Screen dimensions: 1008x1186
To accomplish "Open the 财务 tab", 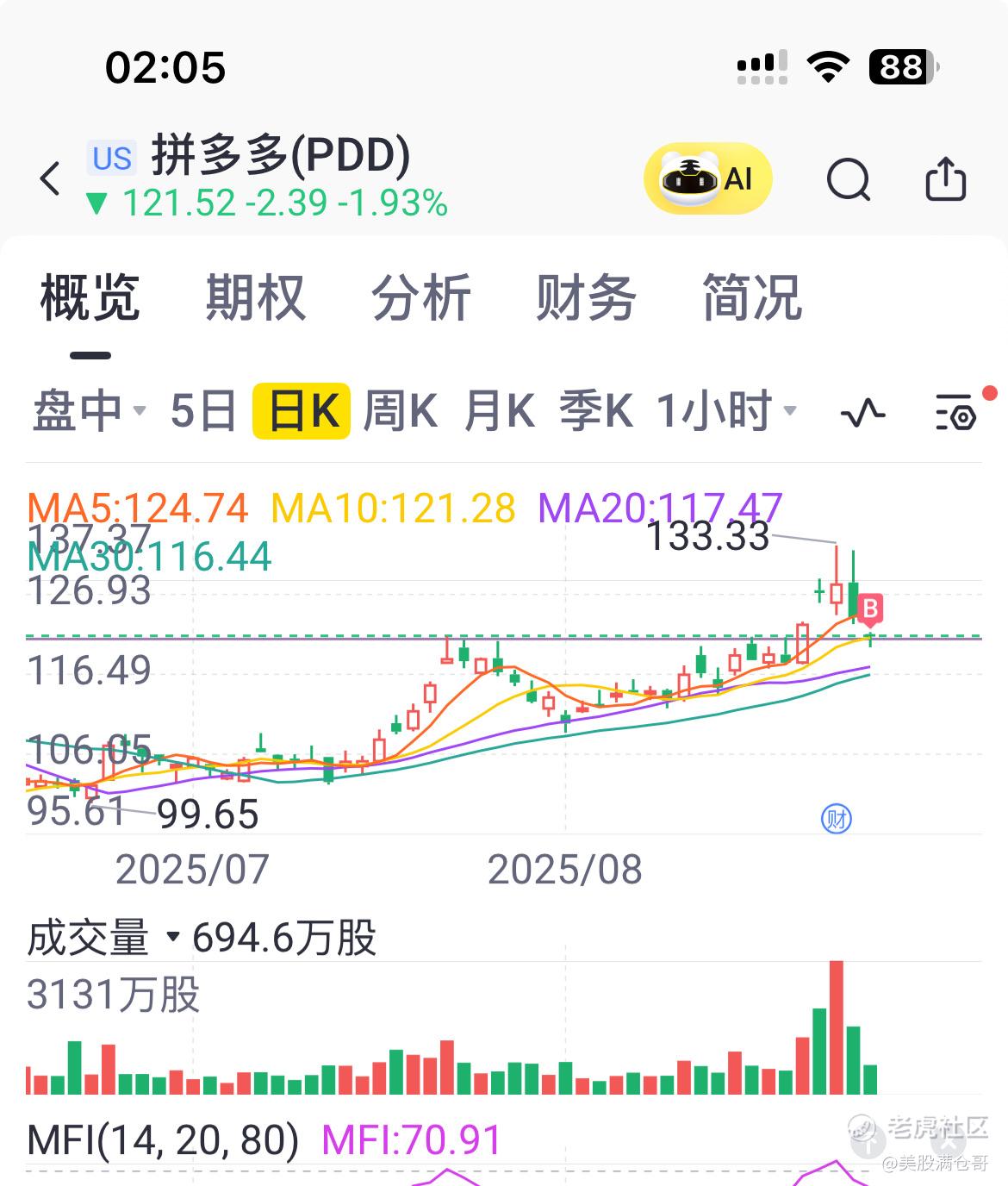I will coord(586,298).
